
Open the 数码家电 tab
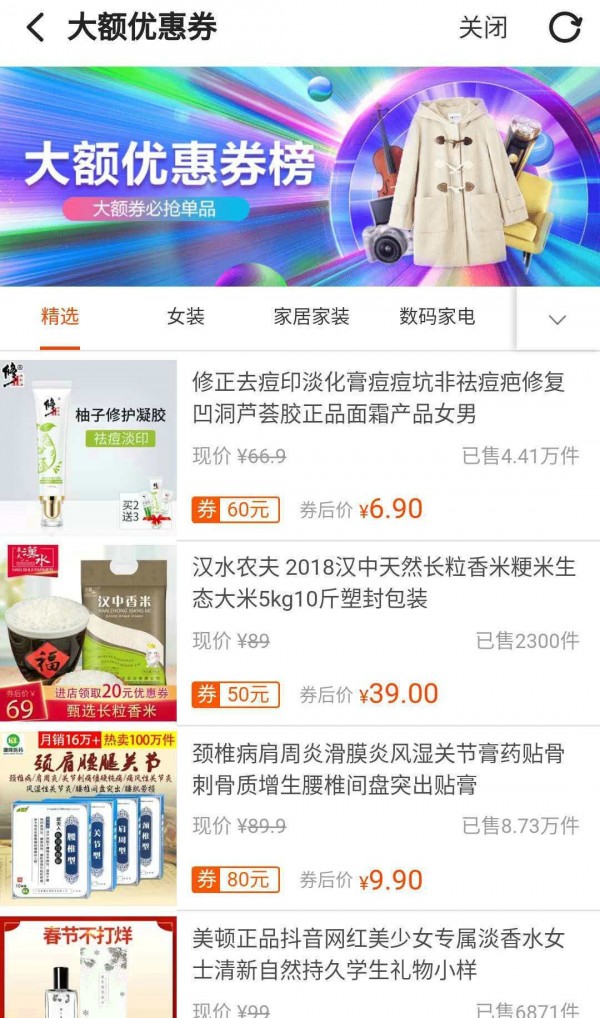[x=437, y=317]
